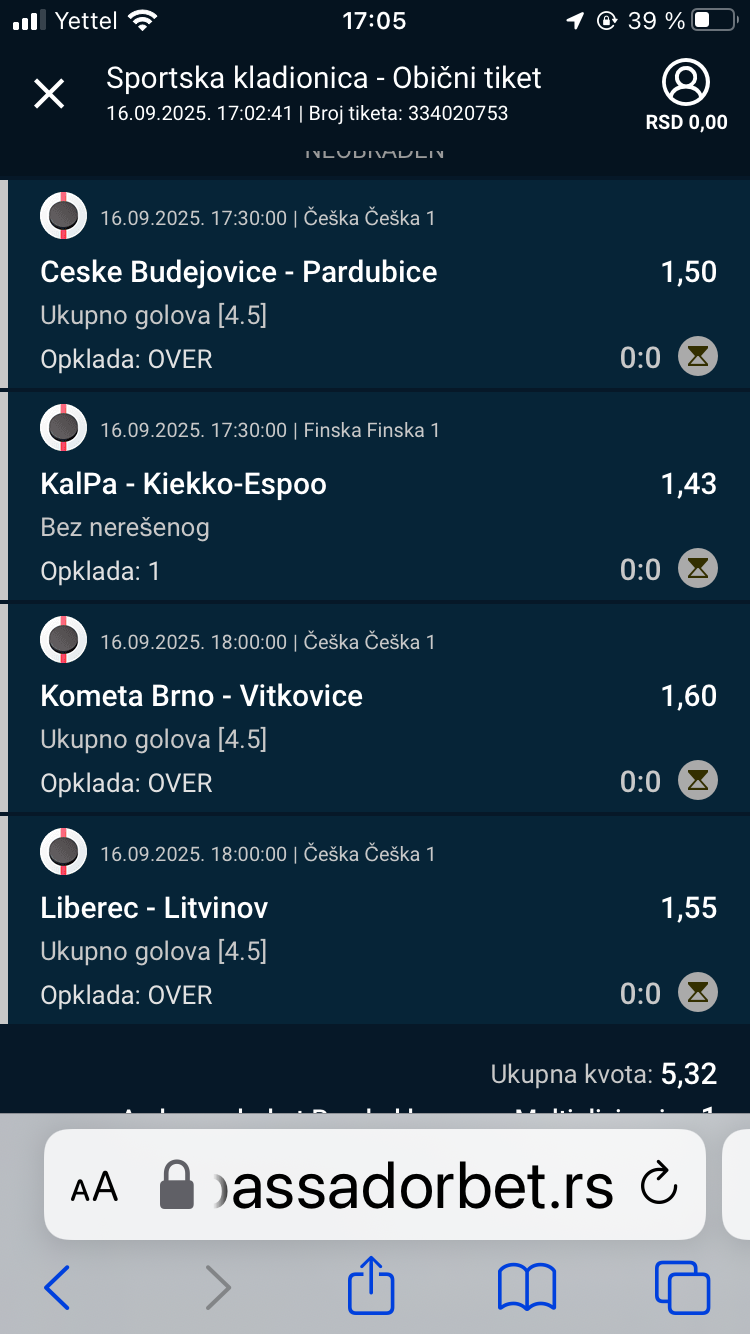Screen dimensions: 750x1334
Task: Show all open Safari tabs
Action: (682, 1287)
